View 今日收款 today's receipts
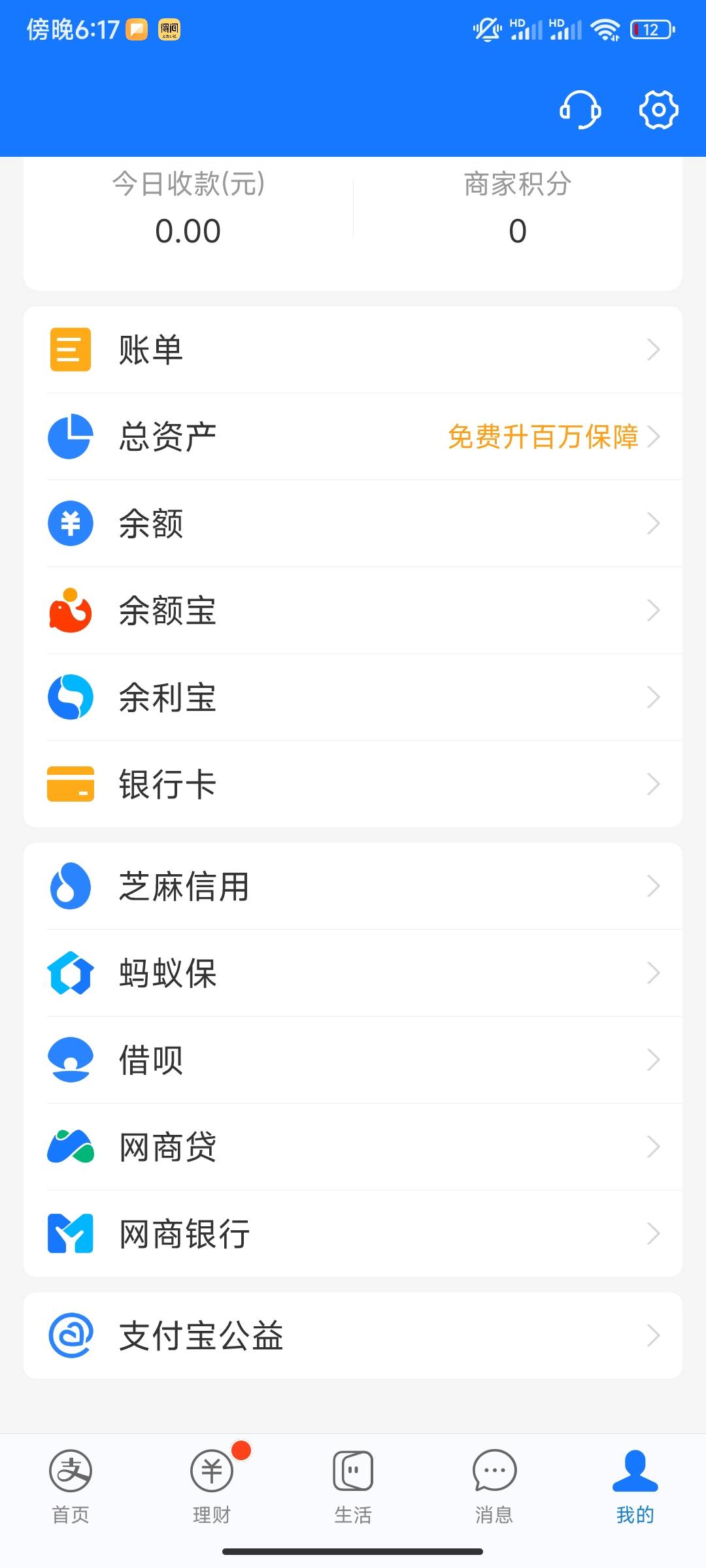 188,208
